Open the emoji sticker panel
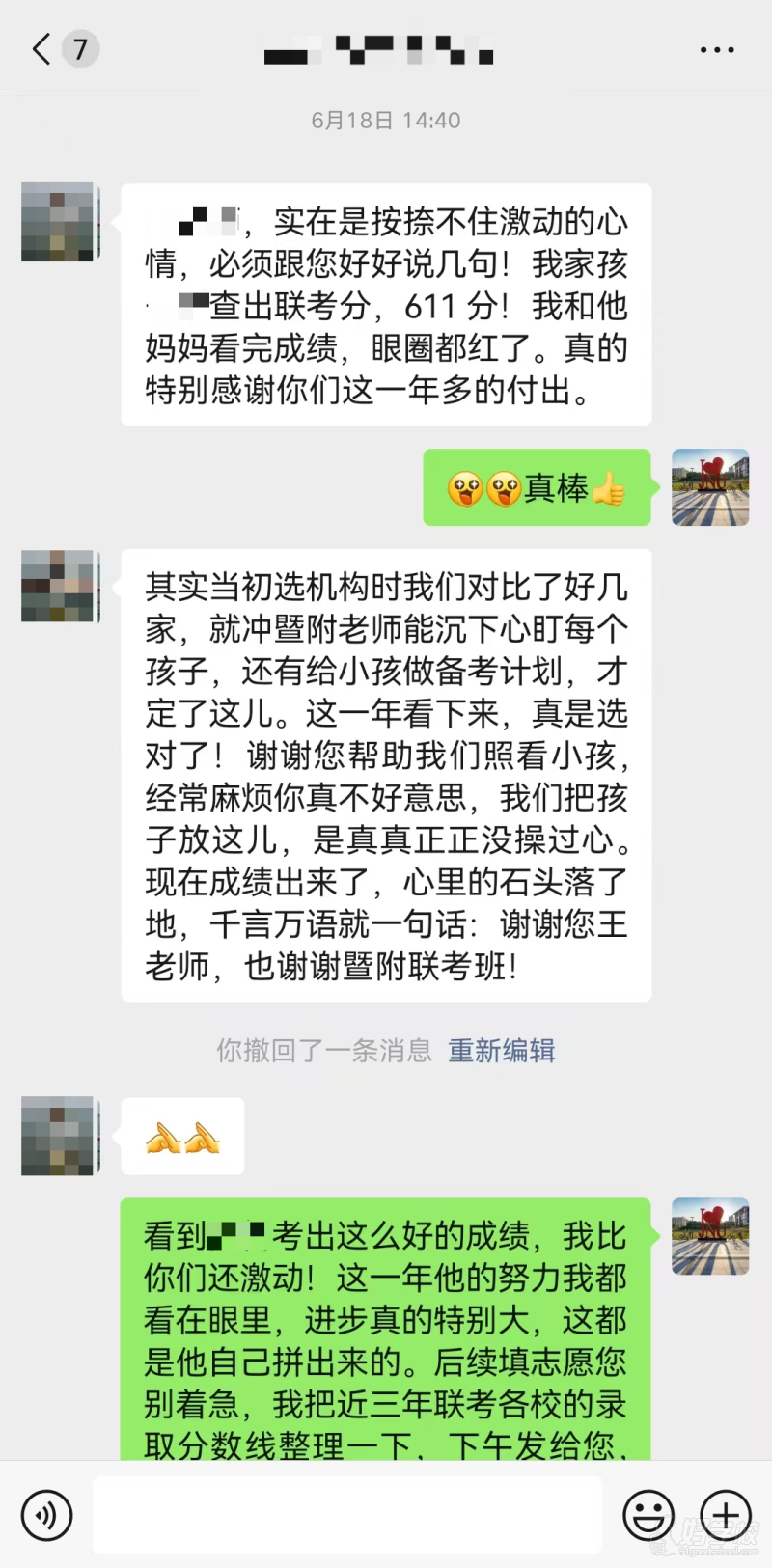This screenshot has height=1568, width=772. tap(648, 1515)
